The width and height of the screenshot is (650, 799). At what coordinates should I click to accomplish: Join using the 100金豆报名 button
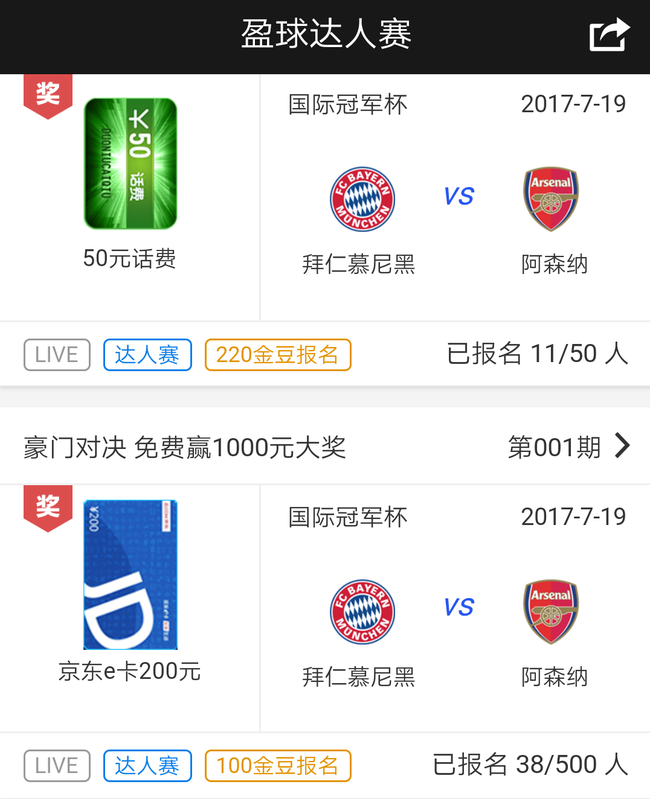tap(278, 766)
